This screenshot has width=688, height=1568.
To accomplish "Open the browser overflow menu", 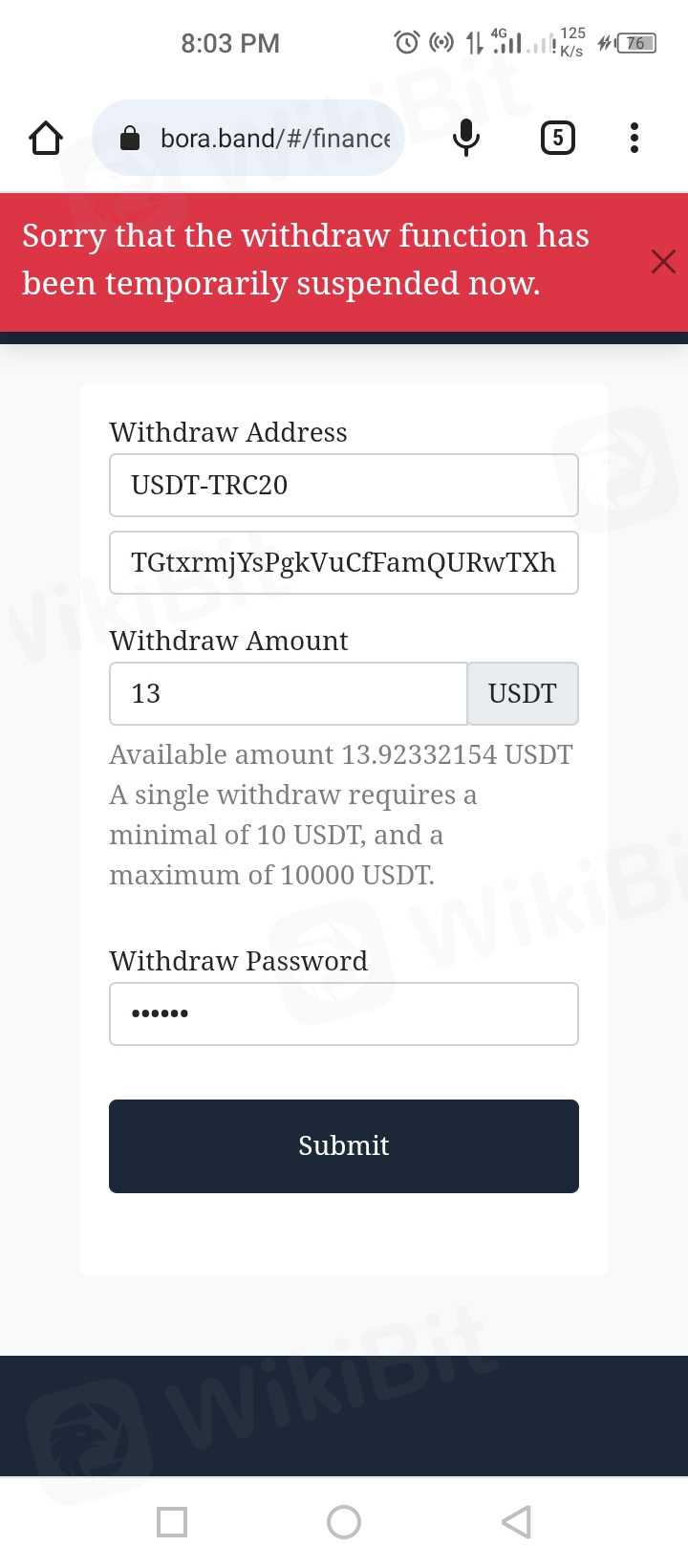I will point(634,139).
